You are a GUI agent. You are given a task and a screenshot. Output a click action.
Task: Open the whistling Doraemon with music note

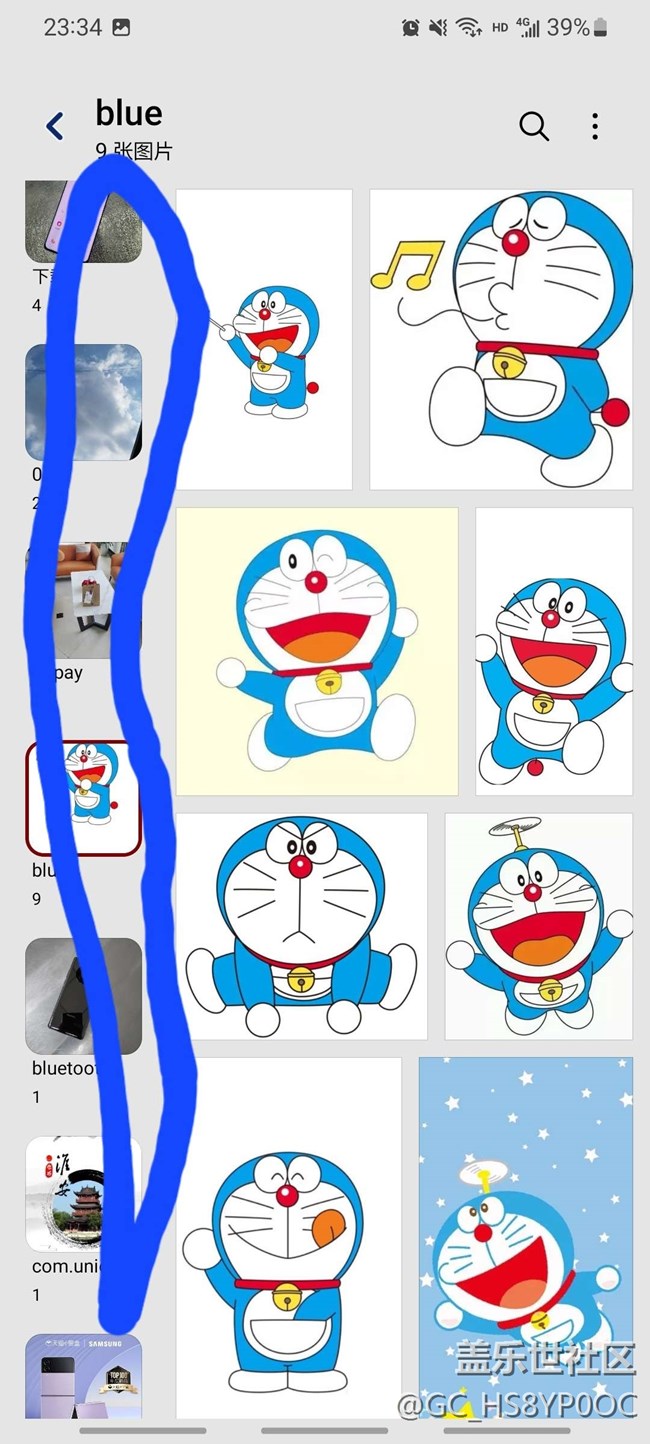[x=501, y=339]
